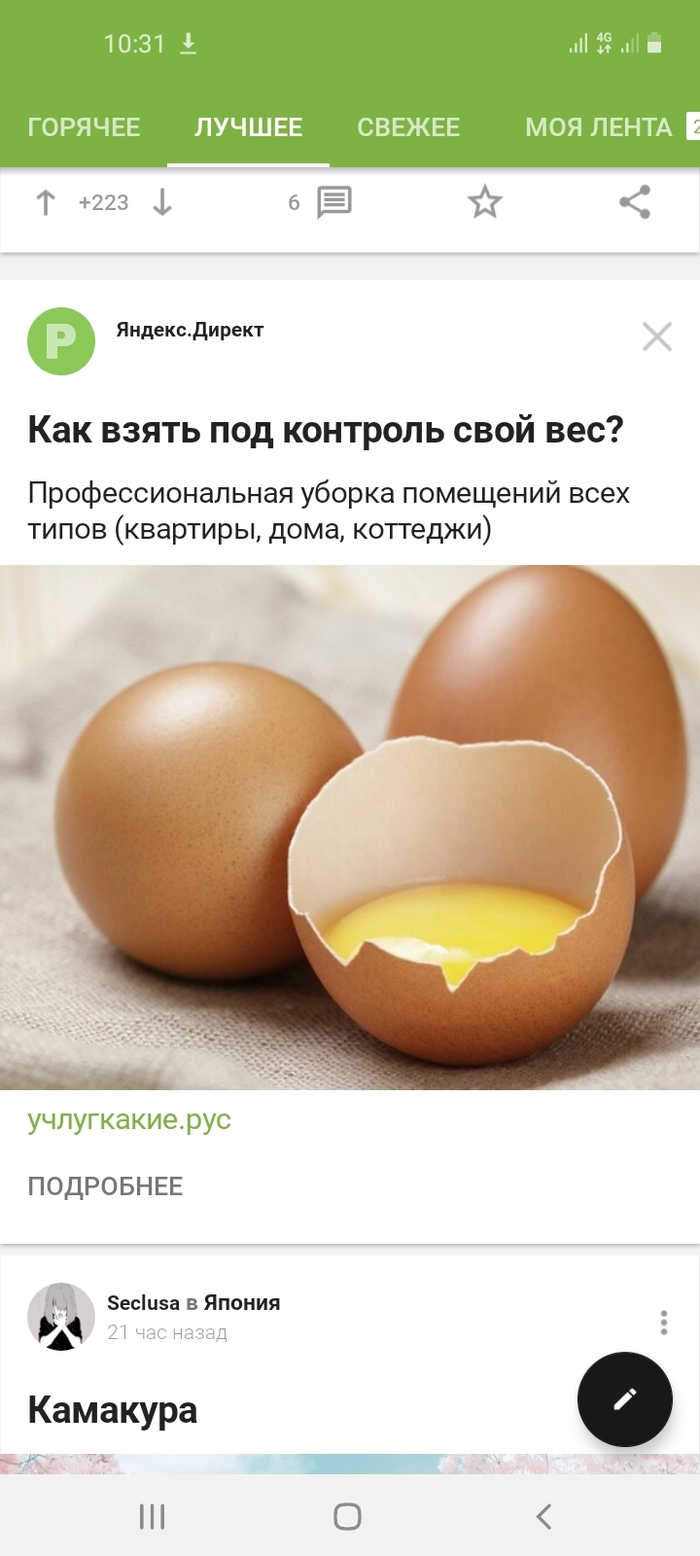Select the ЛУЧШЕЕ tab
The height and width of the screenshot is (1556, 700).
(248, 128)
